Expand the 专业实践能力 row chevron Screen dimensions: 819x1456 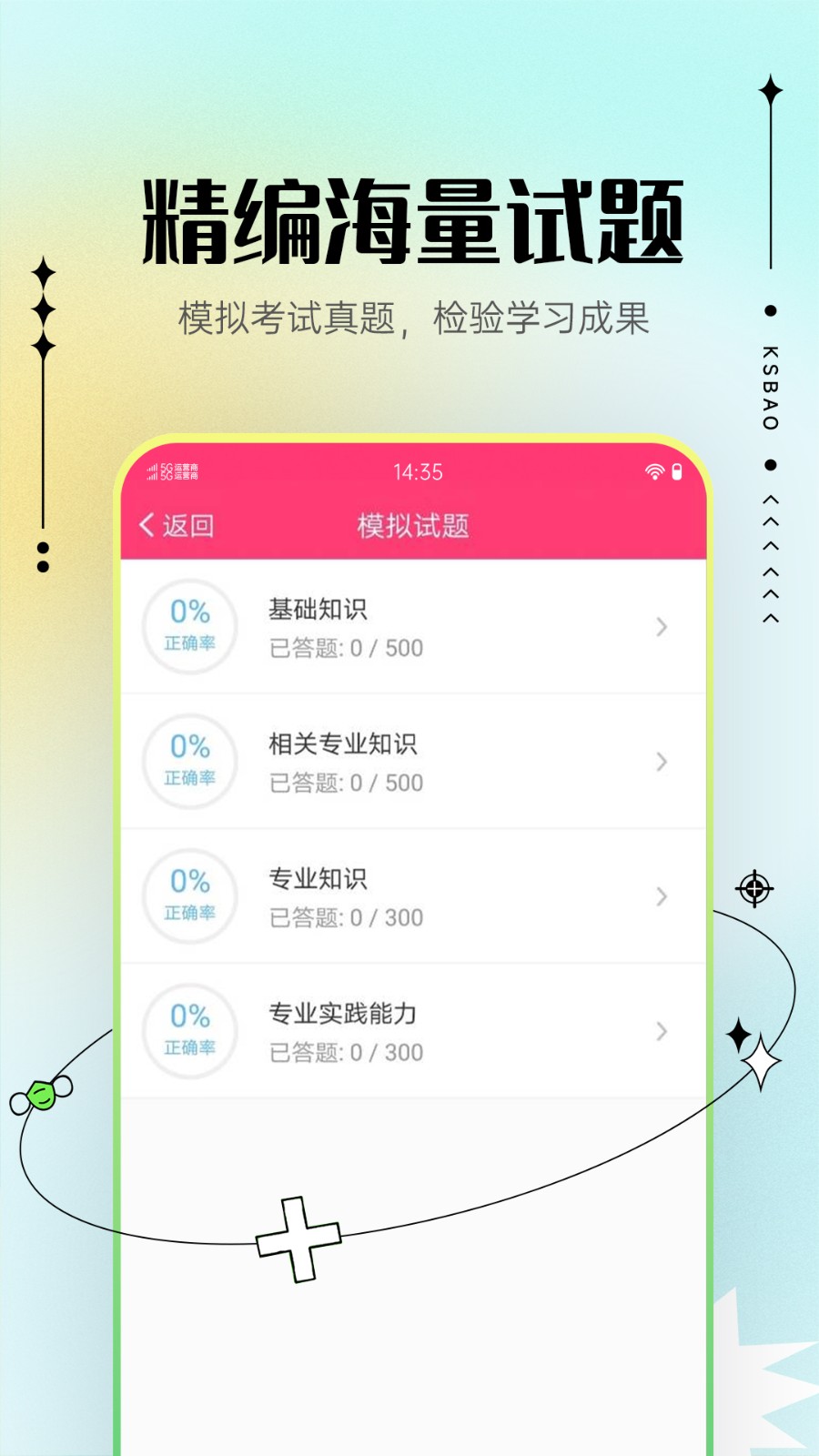click(662, 1032)
